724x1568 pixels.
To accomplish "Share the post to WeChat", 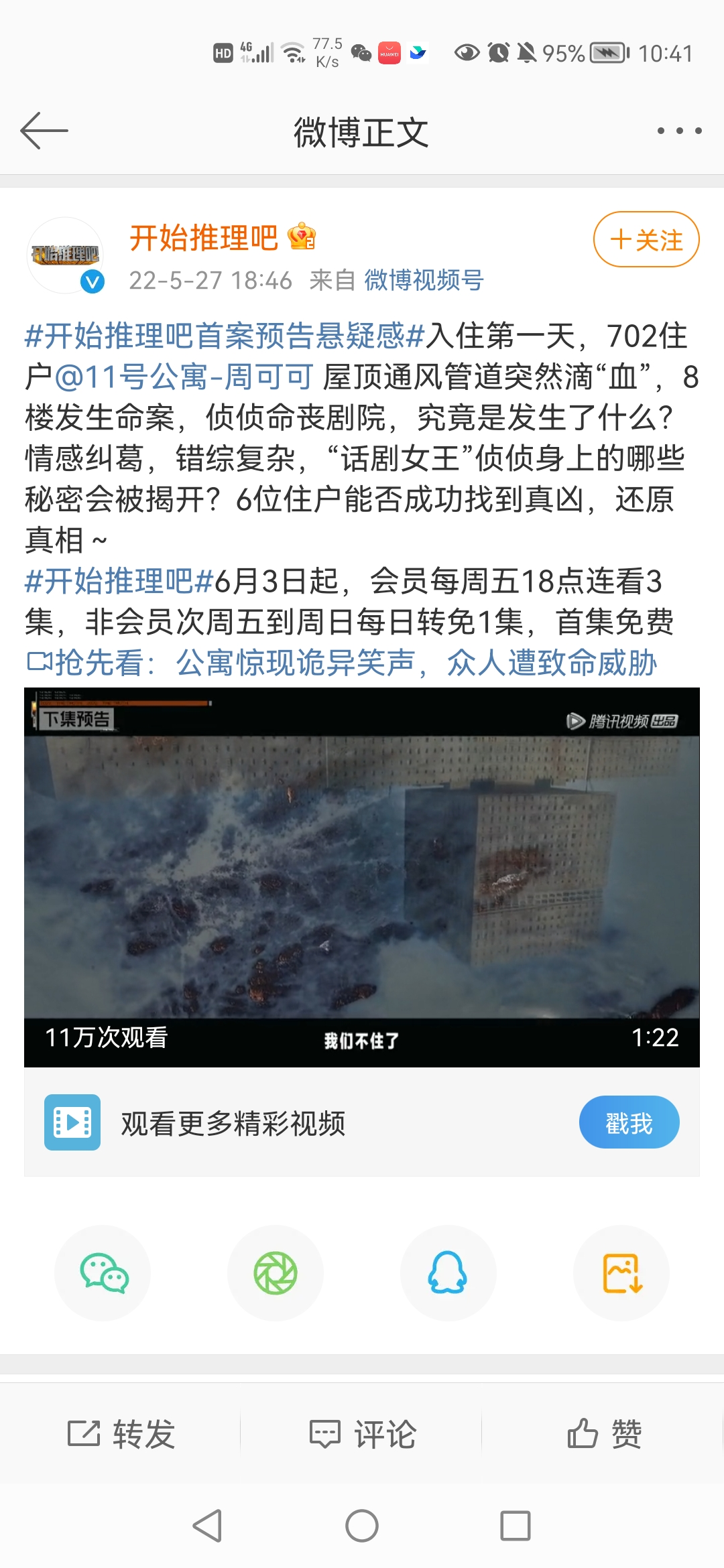I will (103, 1273).
